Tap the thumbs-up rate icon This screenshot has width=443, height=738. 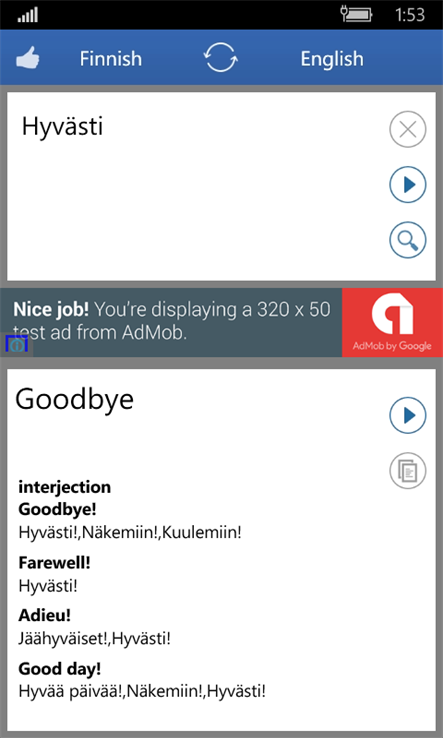[28, 59]
